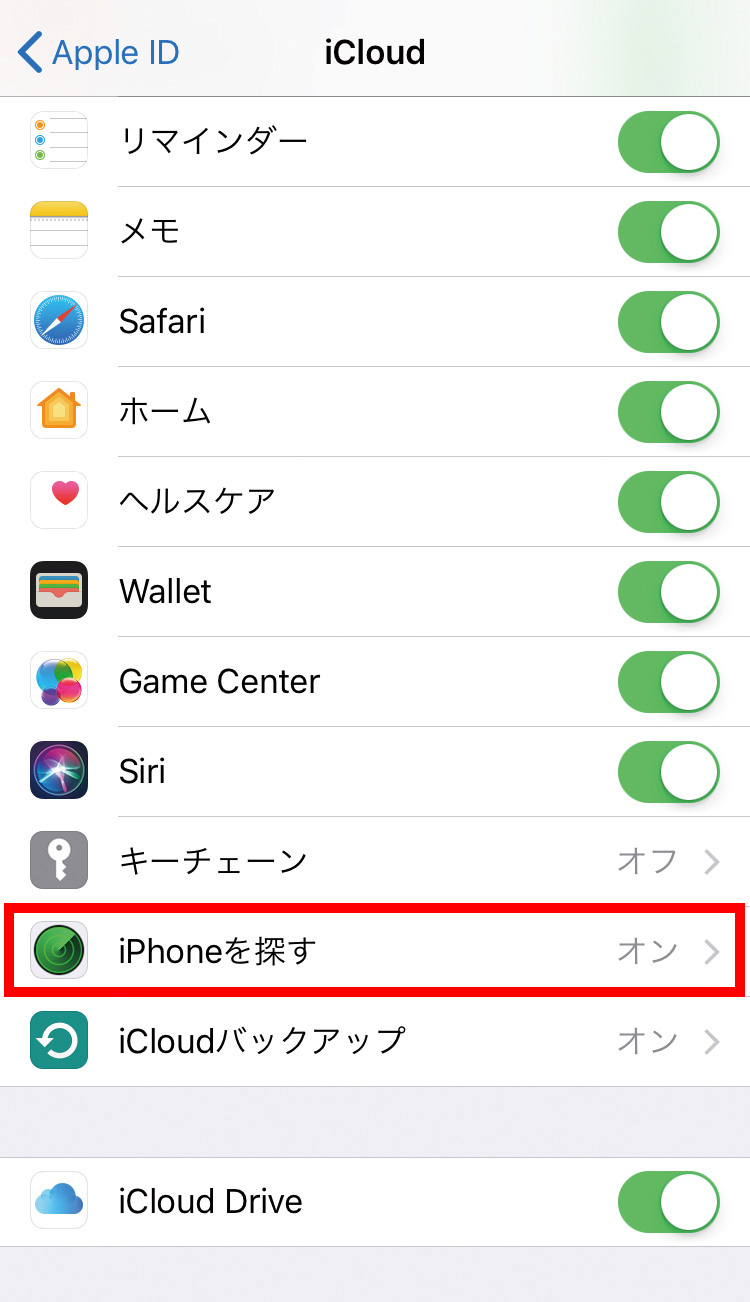Toggle the ホーム switch
Viewport: 750px width, 1302px height.
point(669,412)
